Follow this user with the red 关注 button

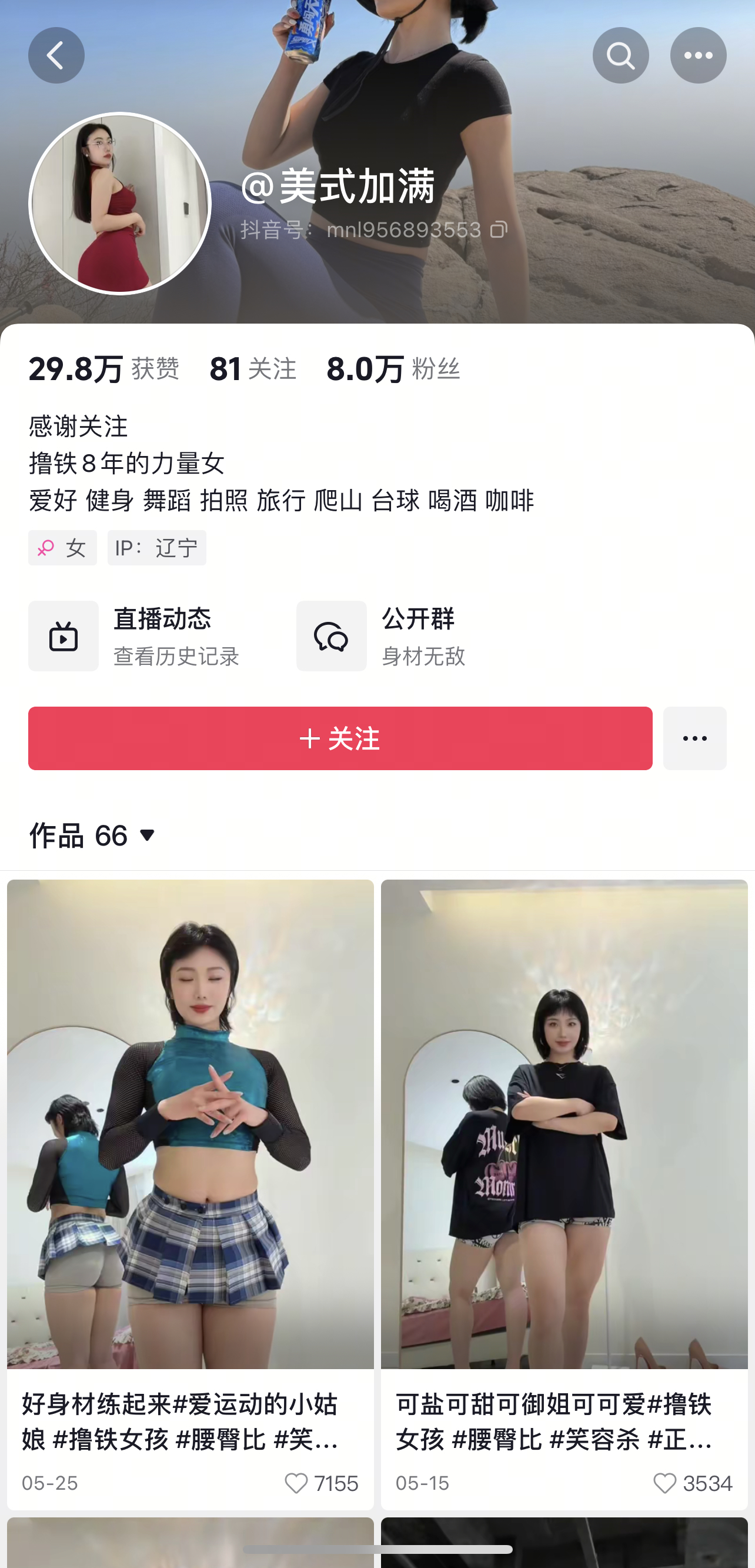pyautogui.click(x=339, y=738)
